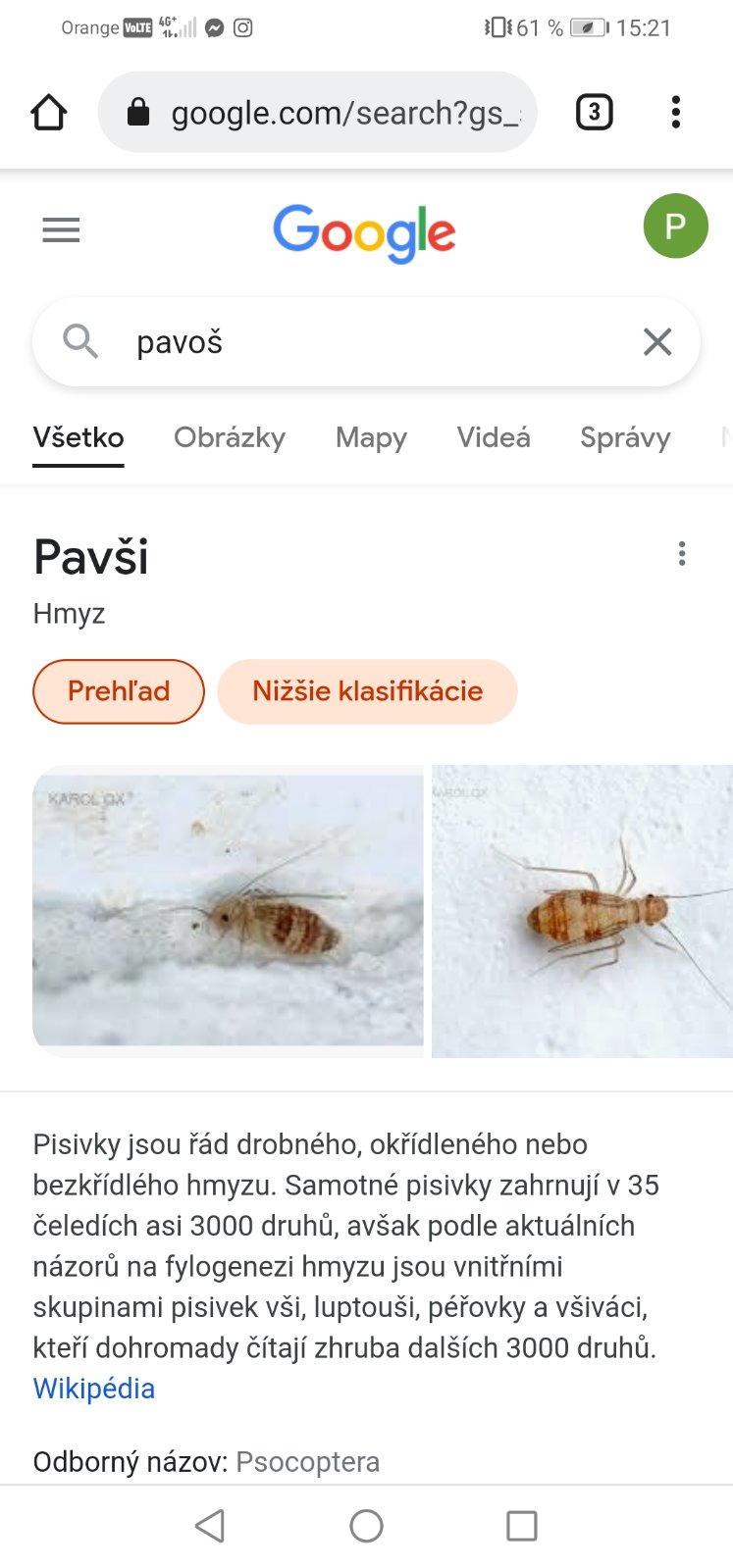Switch to the Správy tab
733x1568 pixels.
coord(625,437)
